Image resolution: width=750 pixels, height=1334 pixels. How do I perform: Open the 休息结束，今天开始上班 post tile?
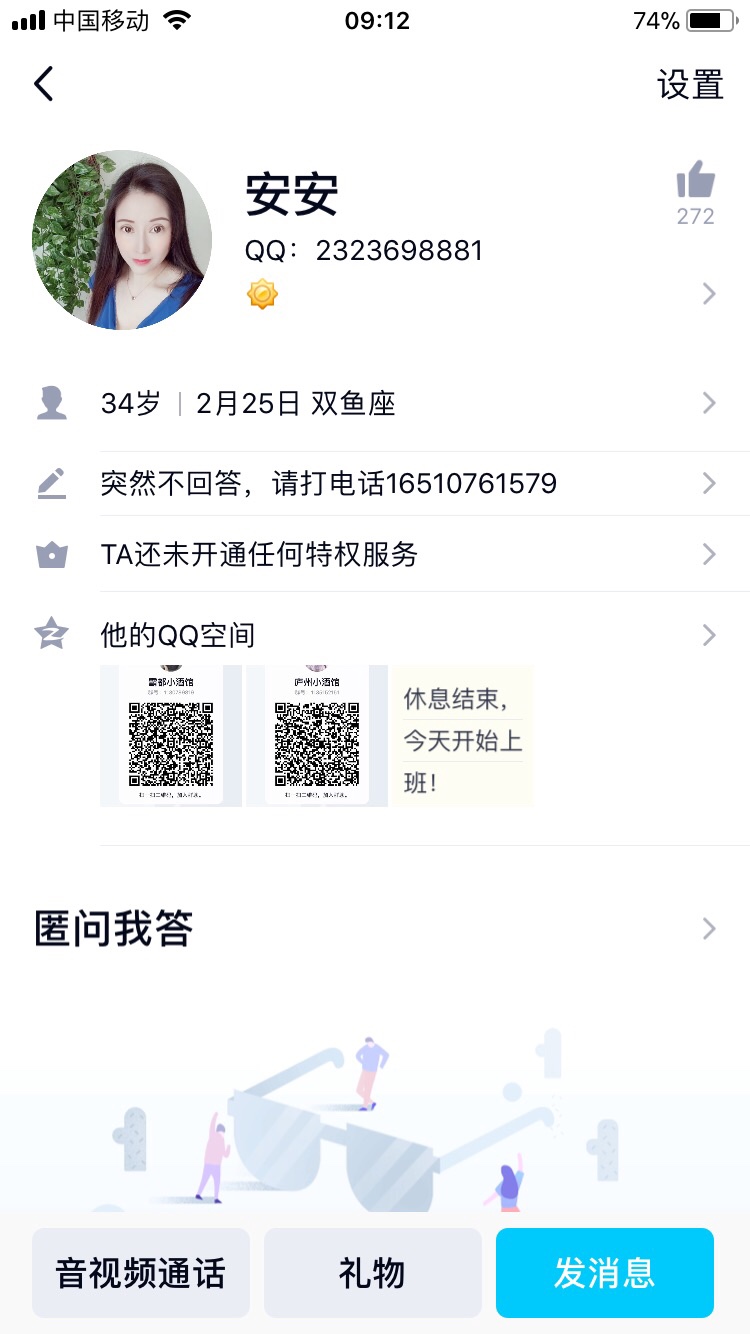point(463,736)
